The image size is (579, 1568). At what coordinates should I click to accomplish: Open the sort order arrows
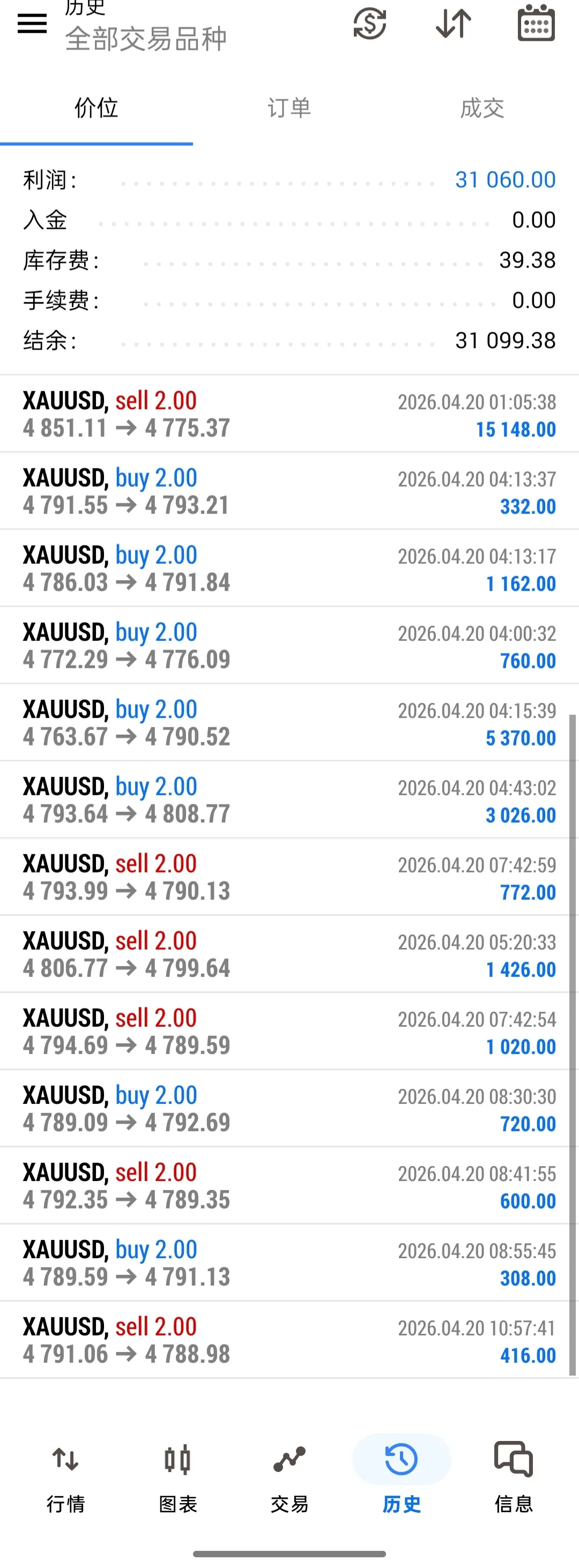click(454, 24)
